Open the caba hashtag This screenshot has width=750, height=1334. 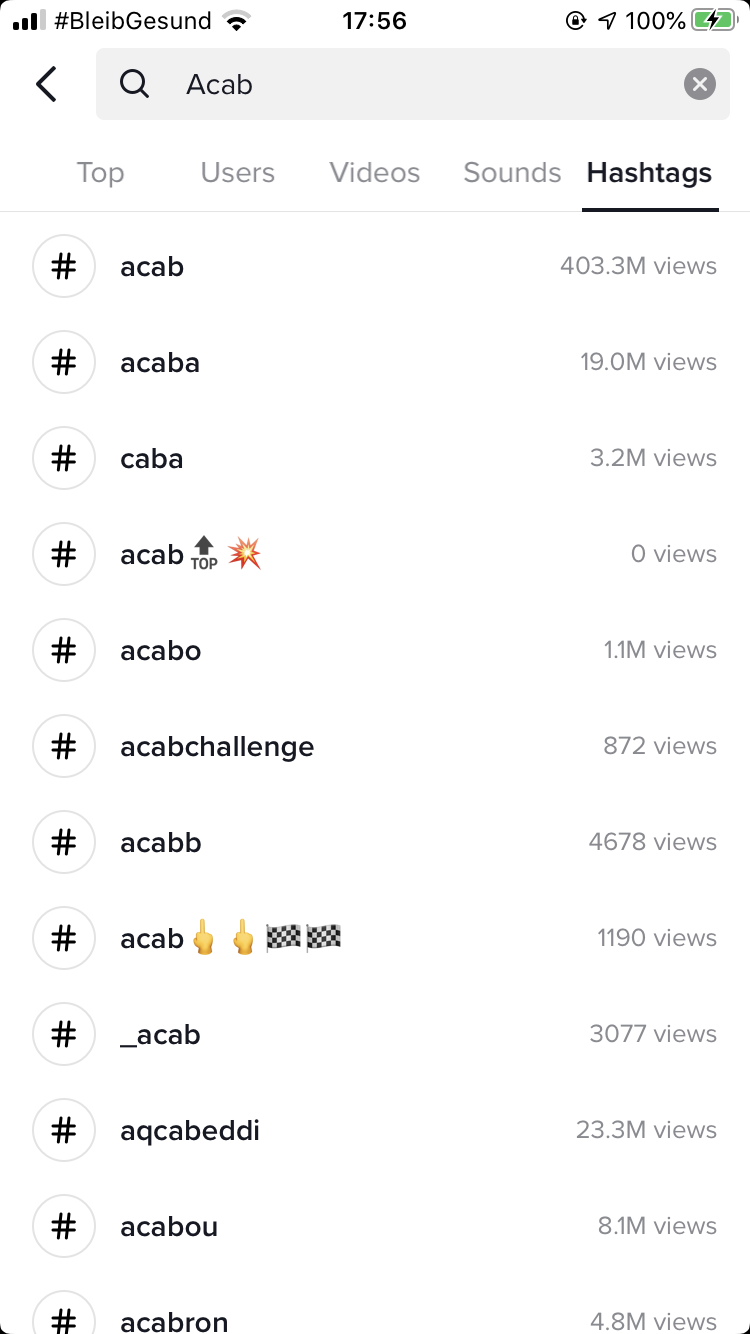(375, 459)
